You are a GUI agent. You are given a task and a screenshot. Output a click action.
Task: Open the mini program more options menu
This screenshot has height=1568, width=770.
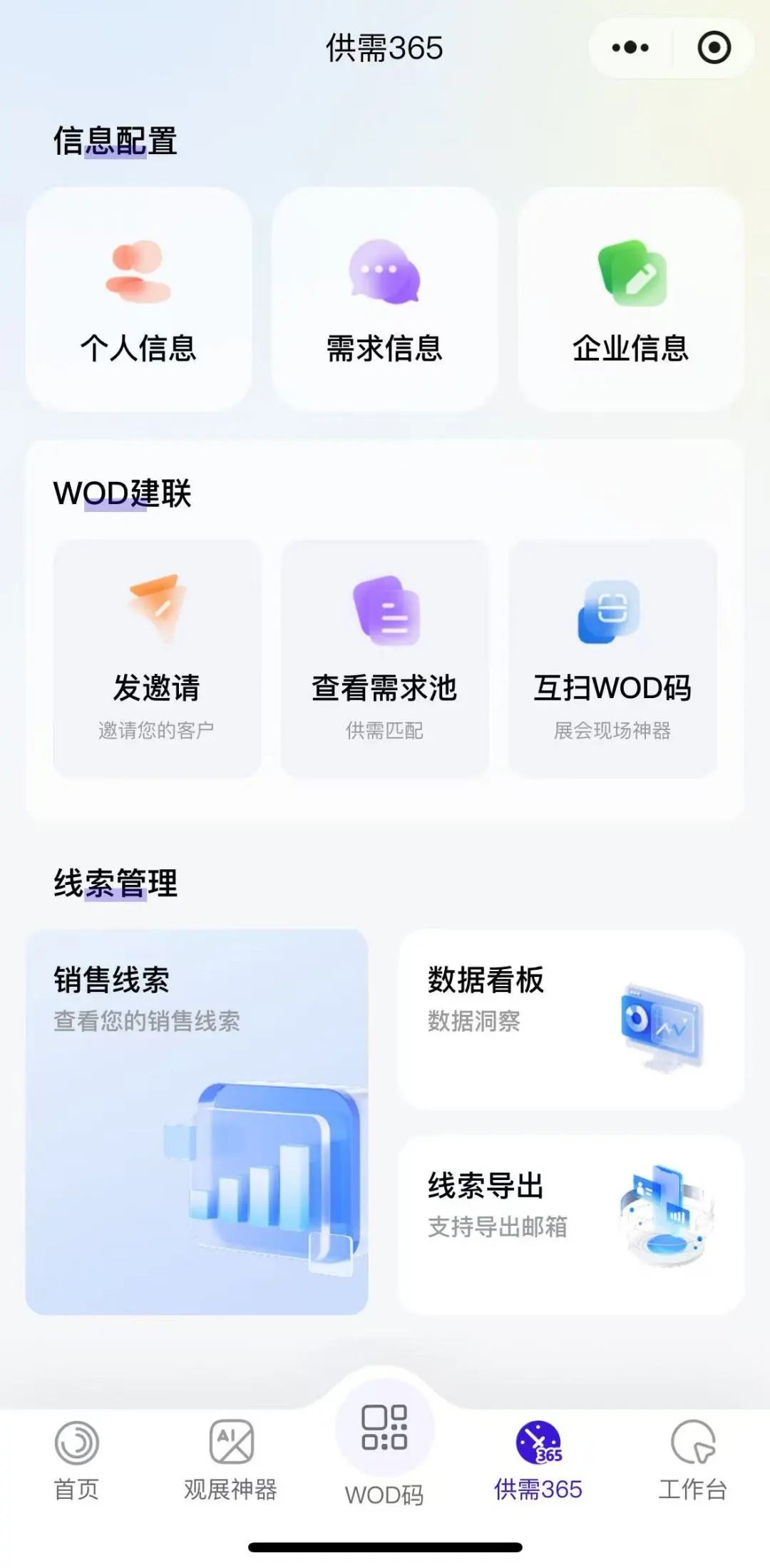pyautogui.click(x=630, y=48)
